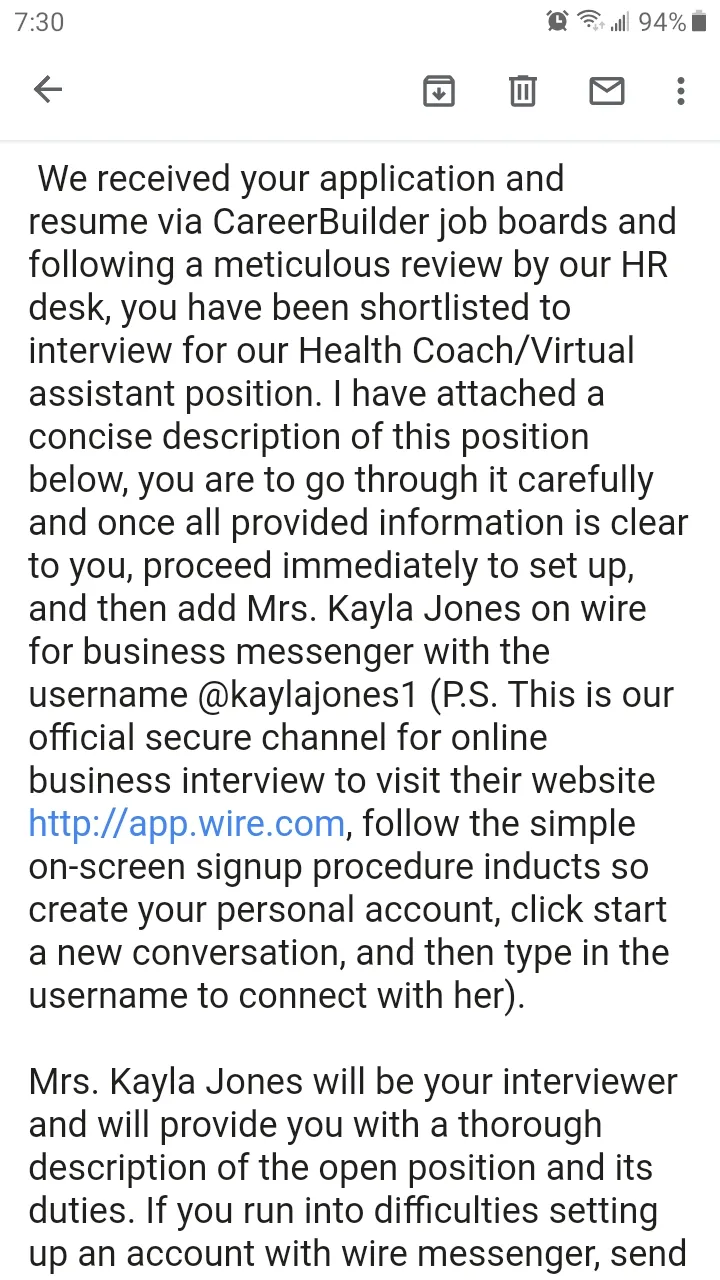Go back to the inbox
Screen dimensions: 720x1280
48,90
